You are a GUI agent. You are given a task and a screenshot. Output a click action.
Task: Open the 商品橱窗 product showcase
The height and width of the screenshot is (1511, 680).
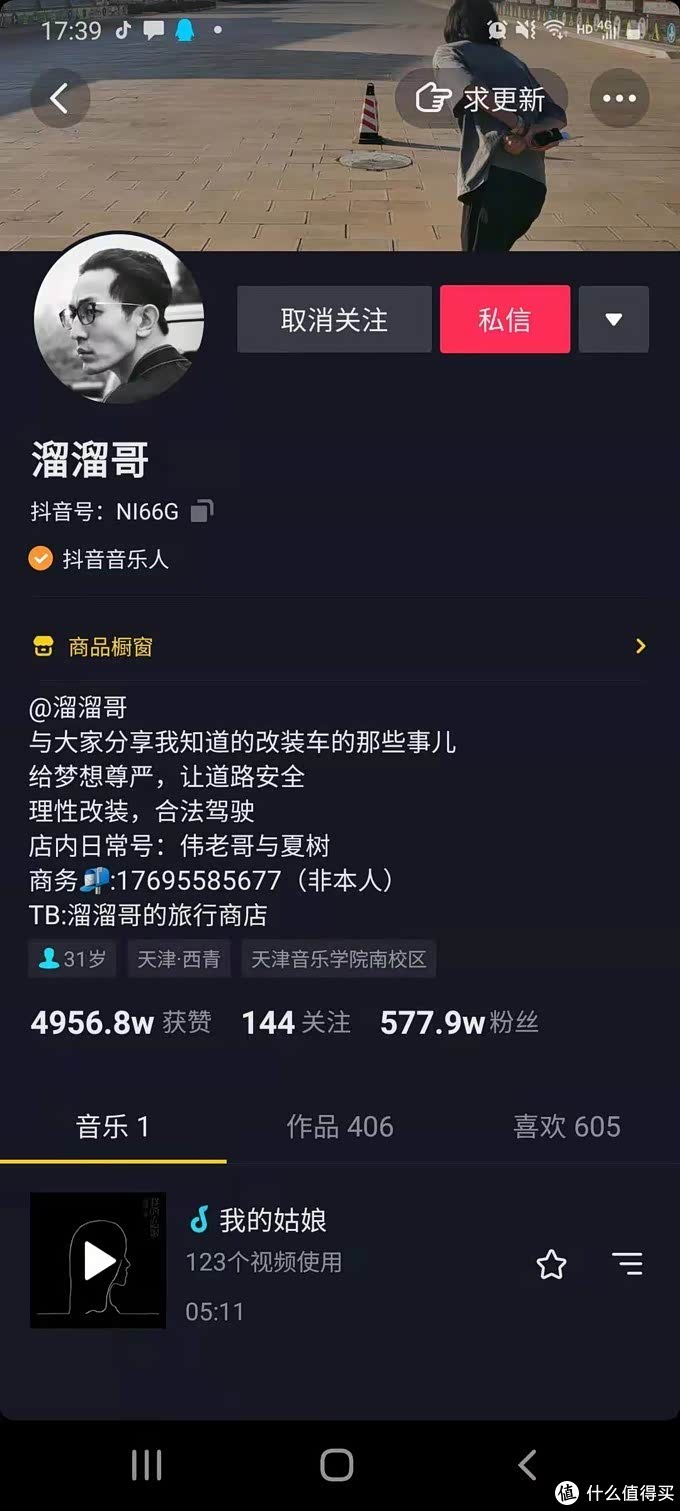[x=340, y=646]
